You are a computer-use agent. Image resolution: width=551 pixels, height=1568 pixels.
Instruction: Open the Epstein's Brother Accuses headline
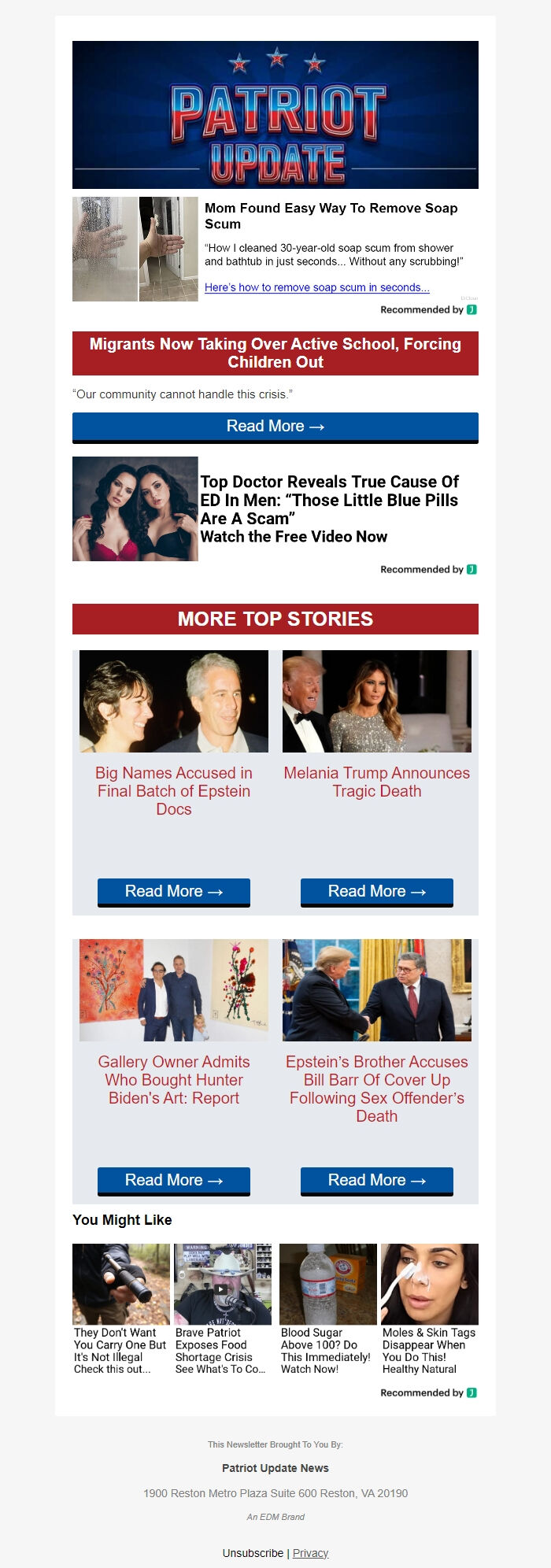pos(377,1089)
